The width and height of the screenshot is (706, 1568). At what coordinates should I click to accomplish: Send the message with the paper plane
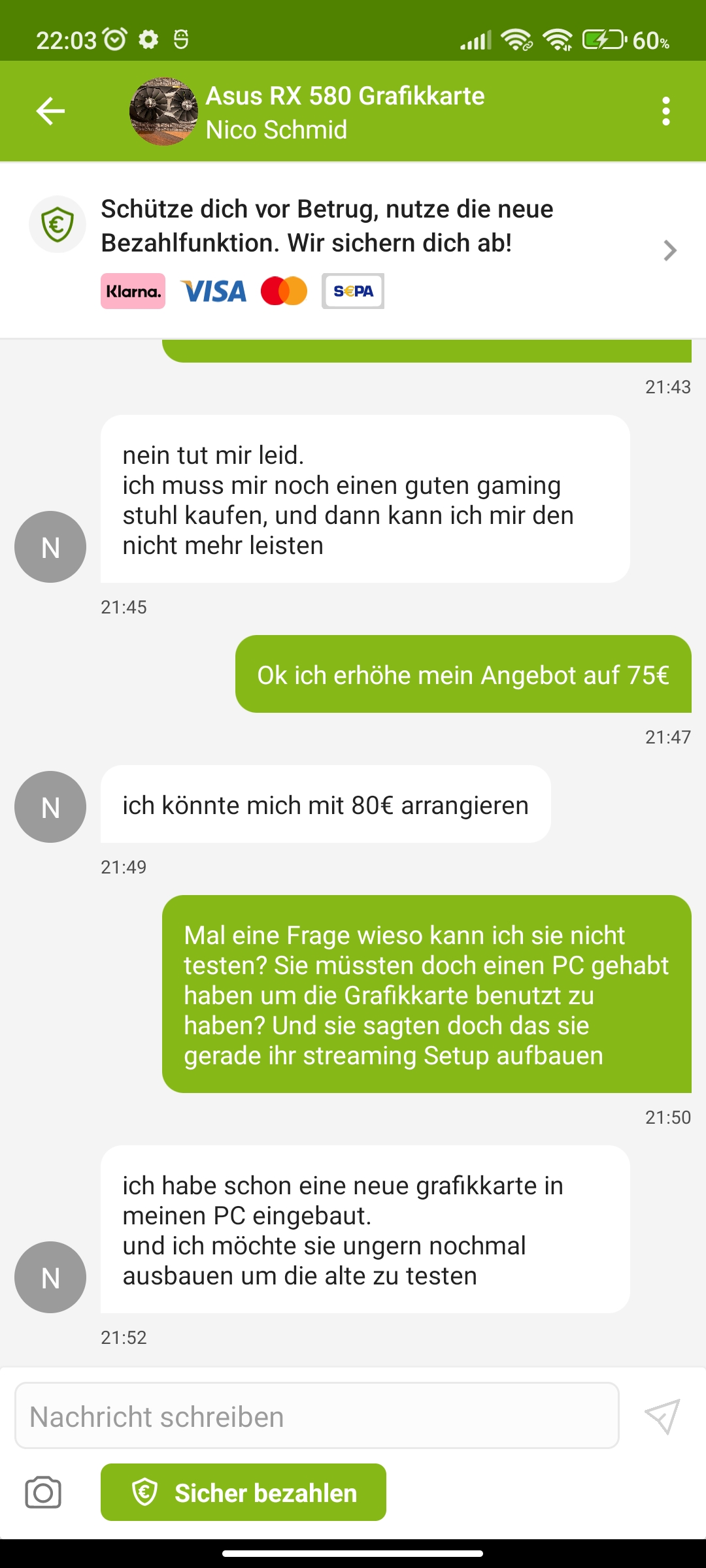pos(662,1416)
